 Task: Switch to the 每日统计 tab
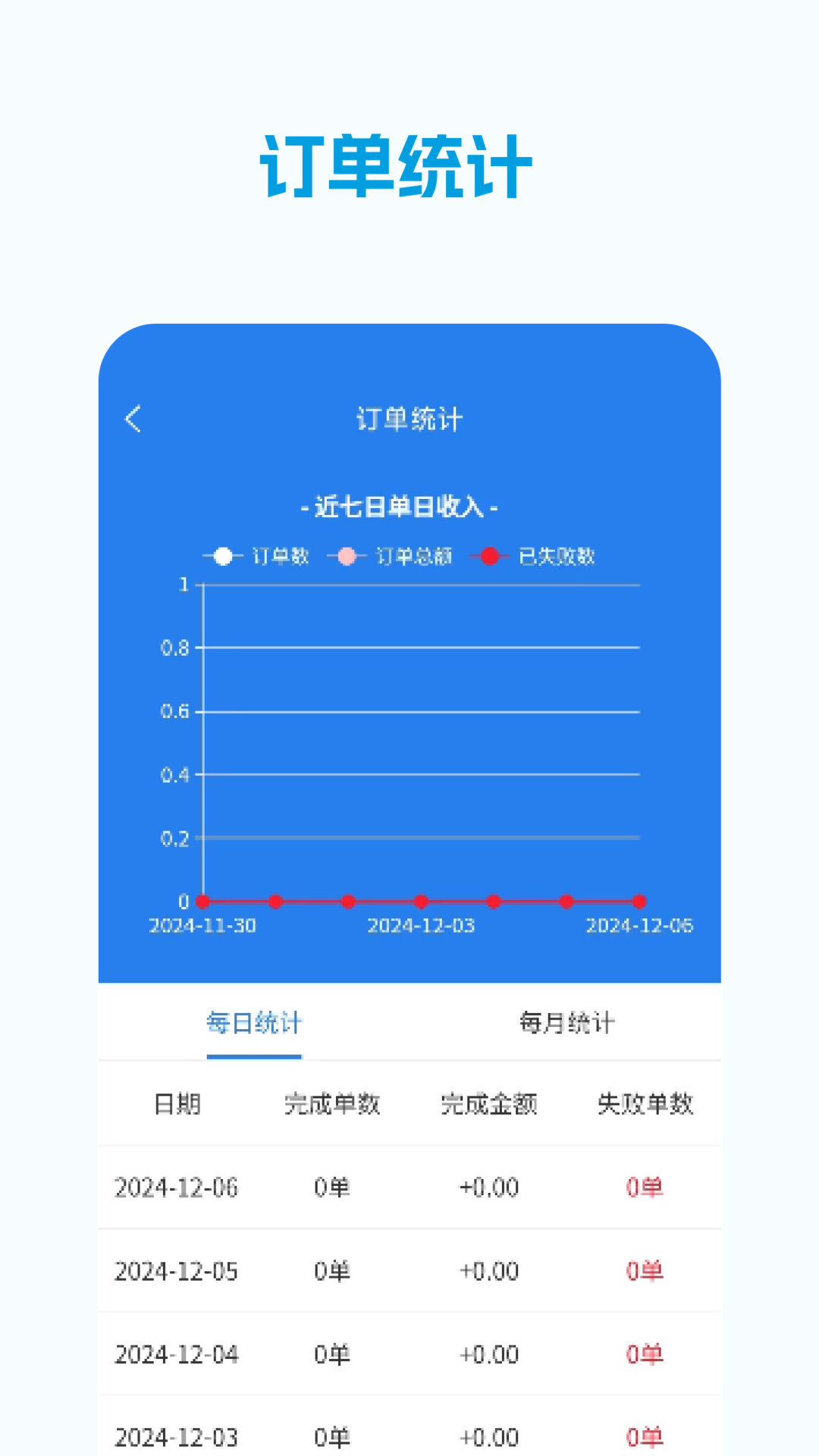pyautogui.click(x=253, y=1023)
